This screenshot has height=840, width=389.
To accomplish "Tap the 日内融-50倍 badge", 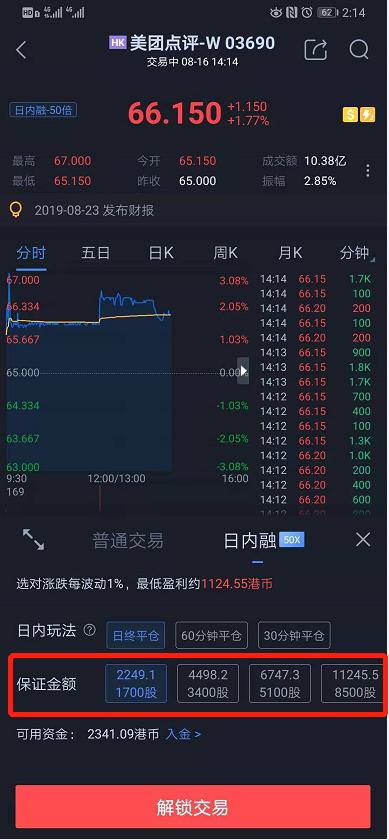I will (43, 111).
